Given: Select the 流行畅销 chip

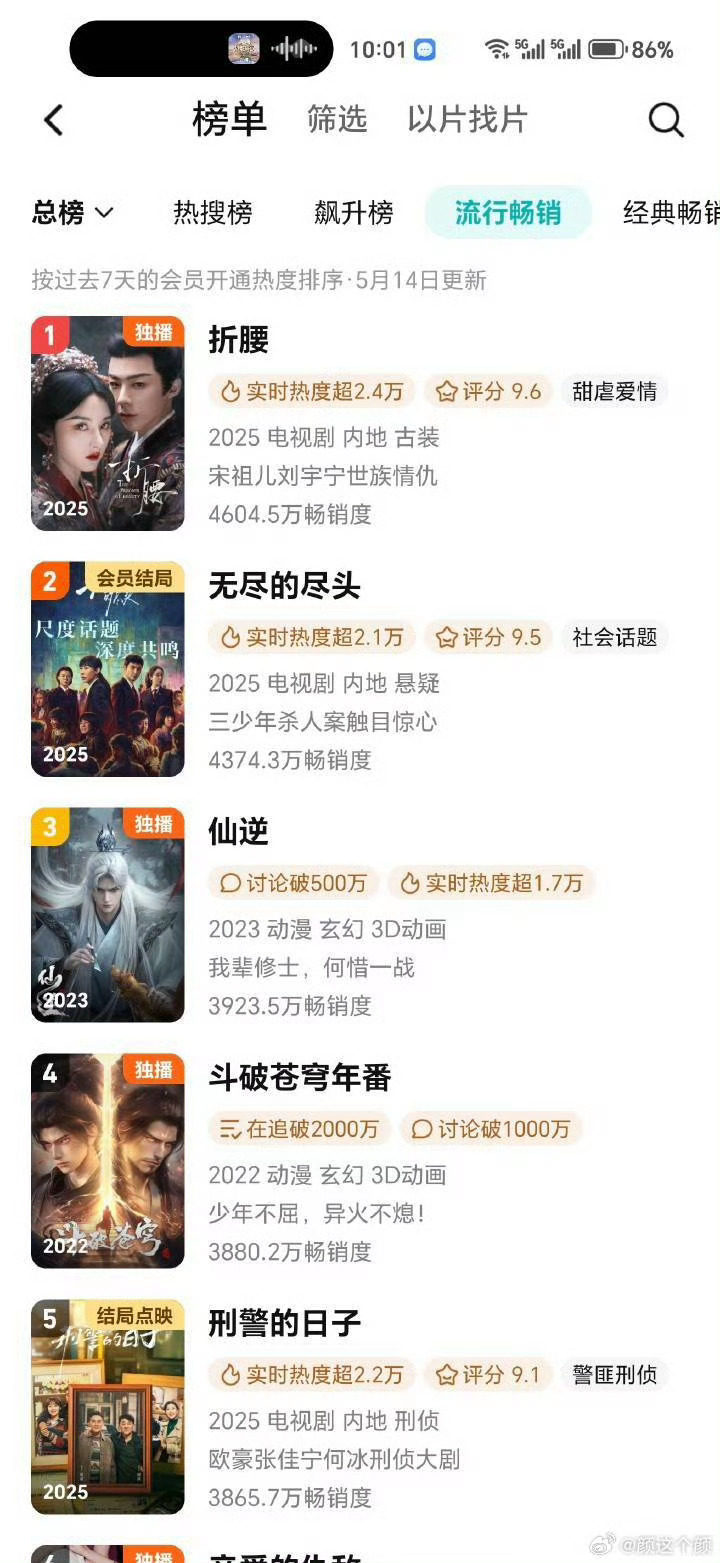Looking at the screenshot, I should 508,212.
